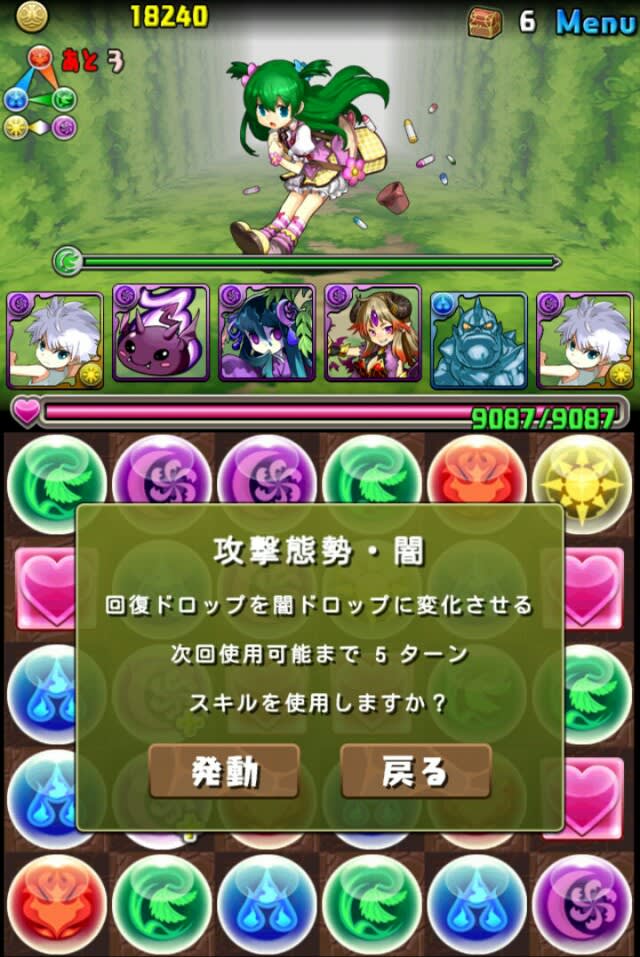
Task: Cancel the skill with 戻る button
Action: (x=415, y=771)
